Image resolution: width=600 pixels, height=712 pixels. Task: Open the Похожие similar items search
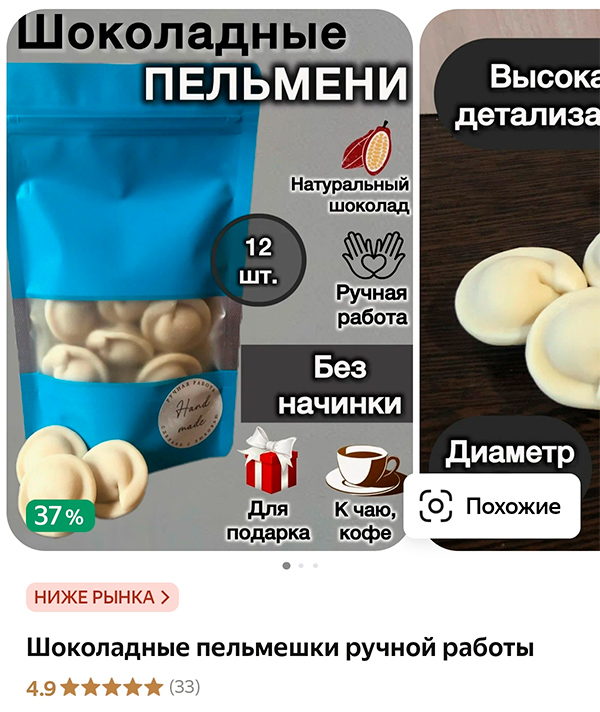coord(492,506)
